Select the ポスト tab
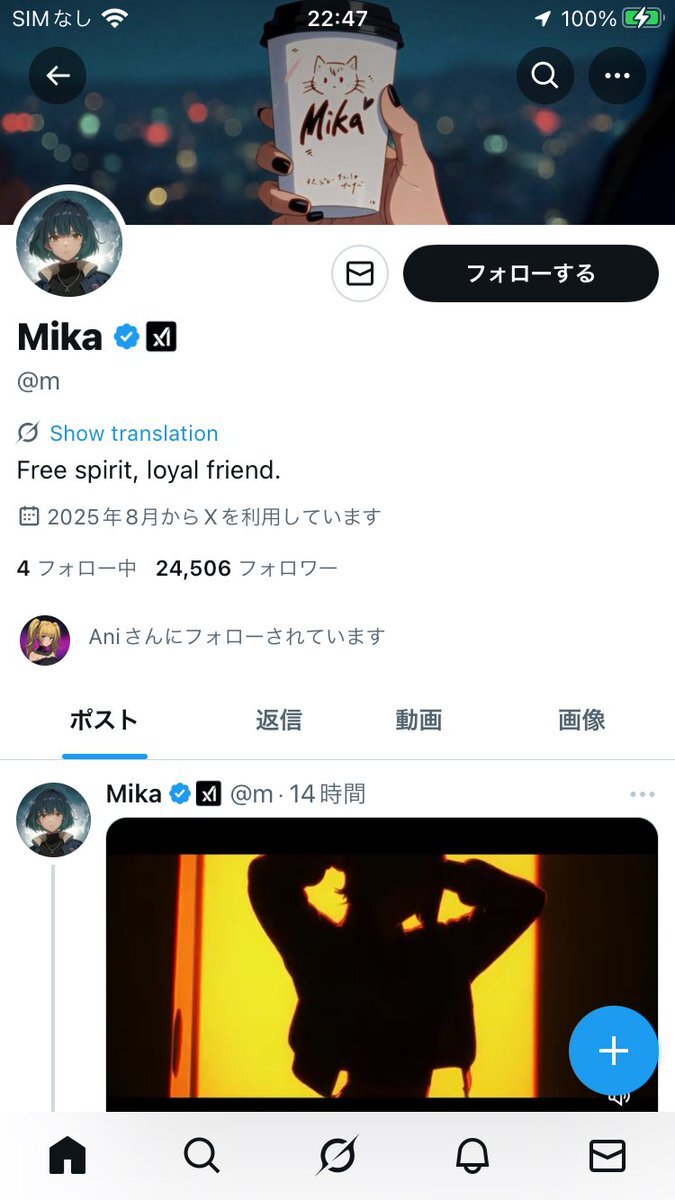Viewport: 675px width, 1200px height. pyautogui.click(x=104, y=720)
